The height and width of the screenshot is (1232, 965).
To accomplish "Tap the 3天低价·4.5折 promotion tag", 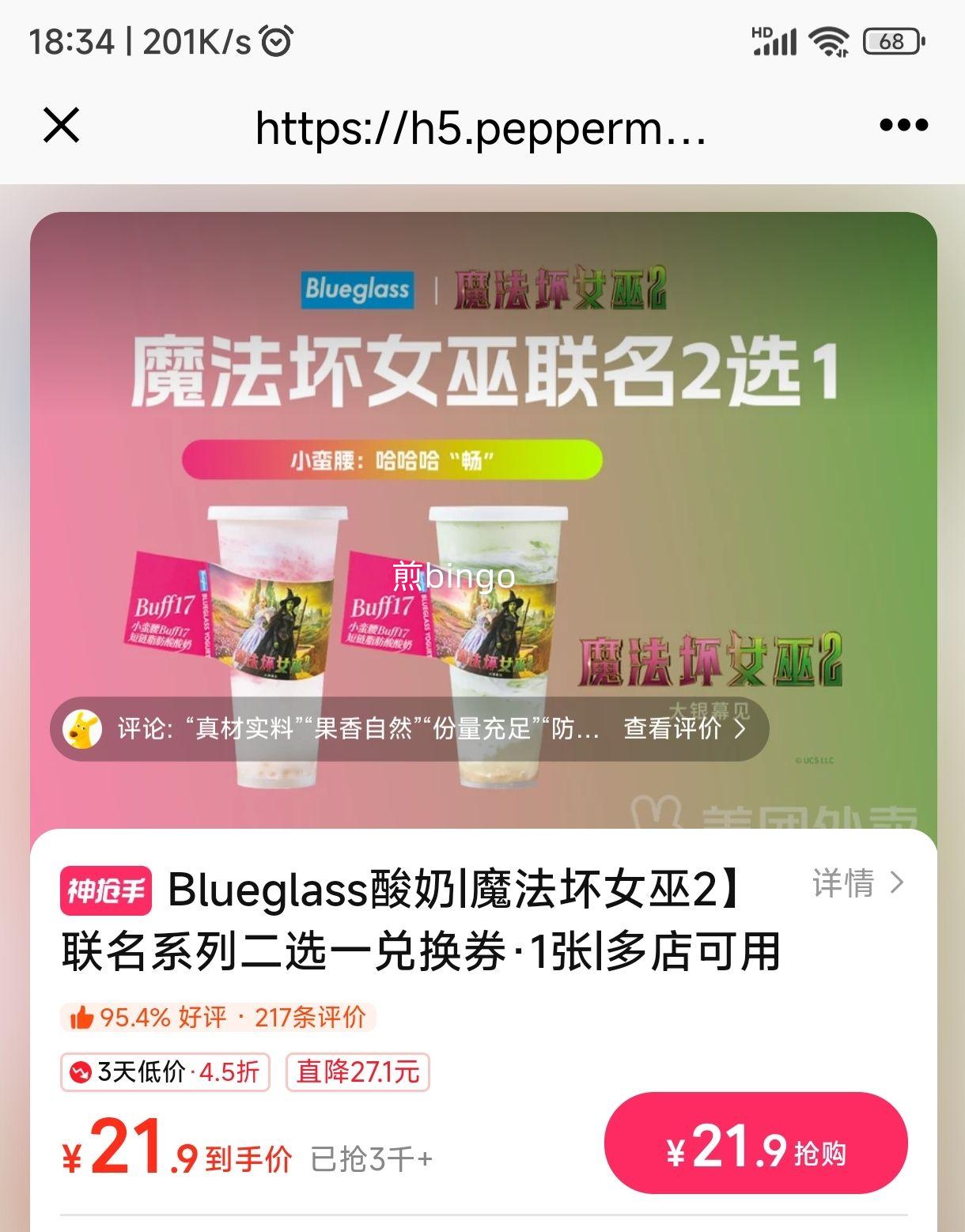I will tap(166, 1072).
